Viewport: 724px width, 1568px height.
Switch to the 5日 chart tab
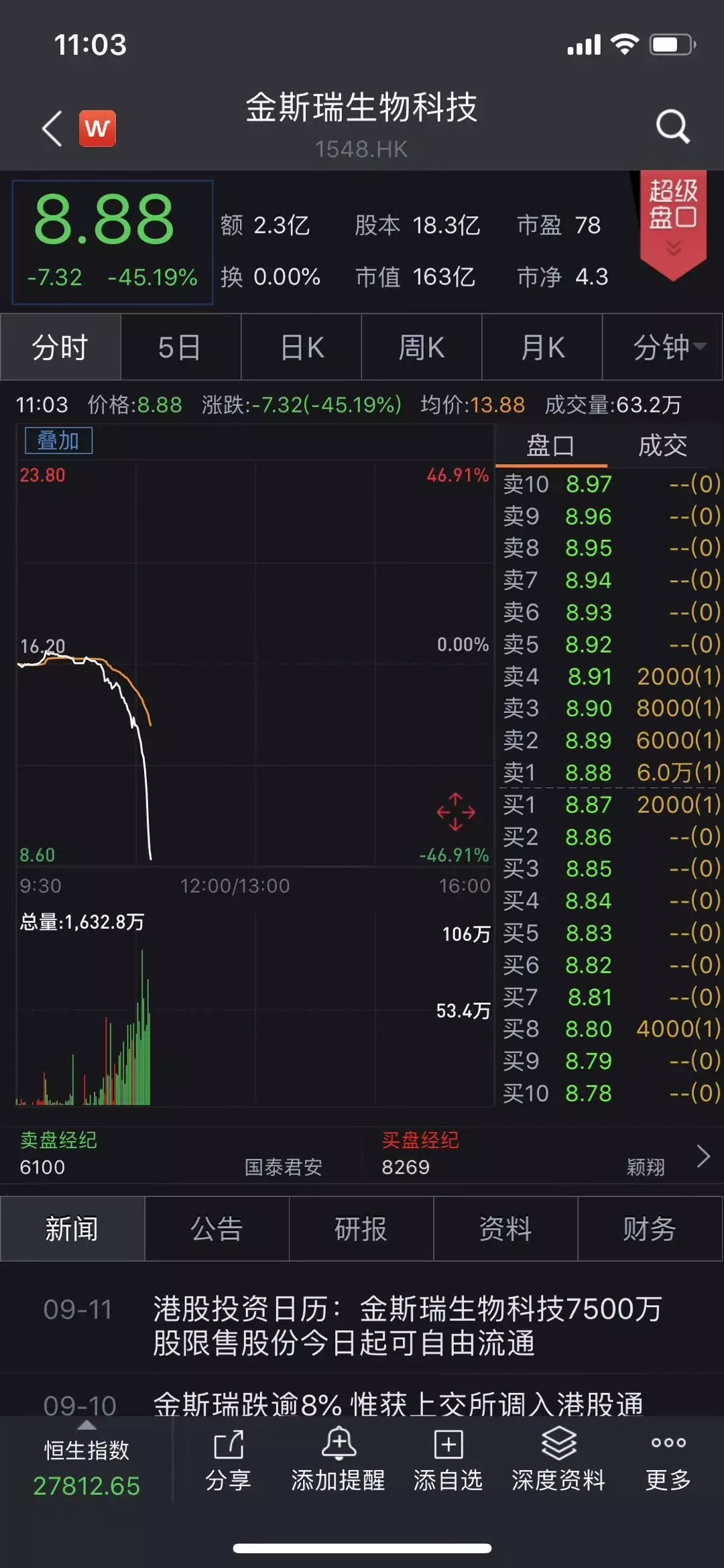[x=180, y=347]
